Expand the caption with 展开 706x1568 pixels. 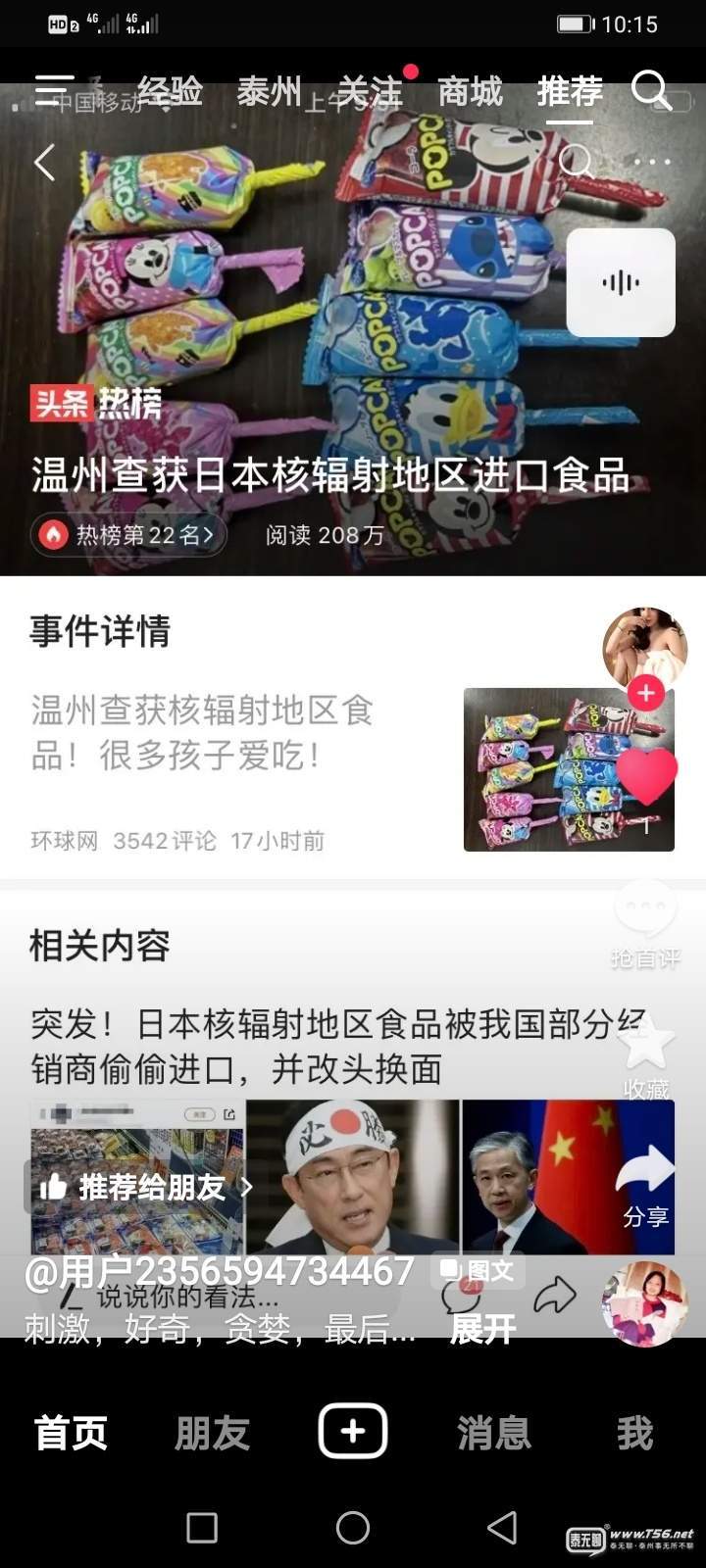[482, 1329]
